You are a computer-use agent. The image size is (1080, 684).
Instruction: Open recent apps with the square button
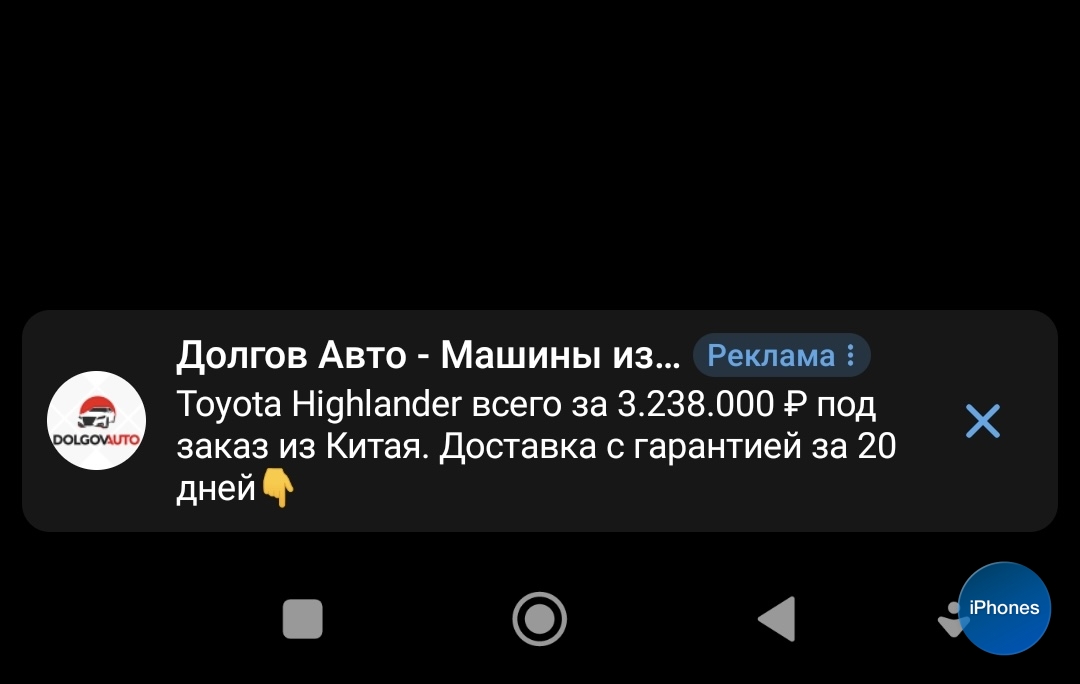(x=303, y=619)
